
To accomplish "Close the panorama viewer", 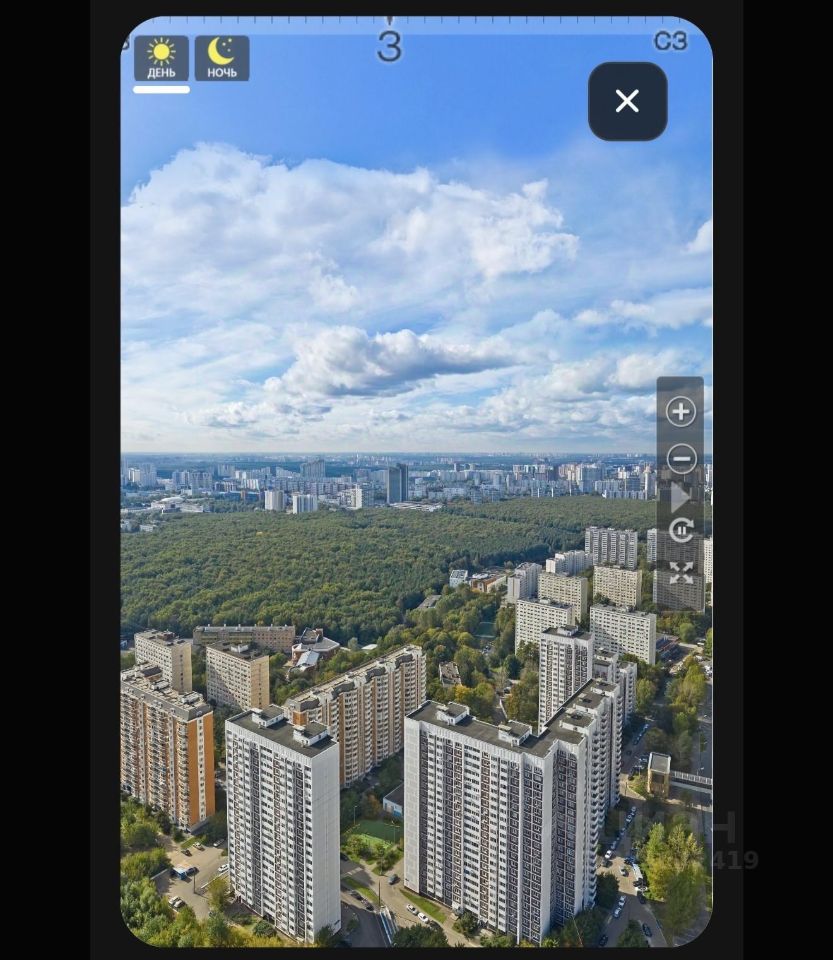I will (627, 101).
